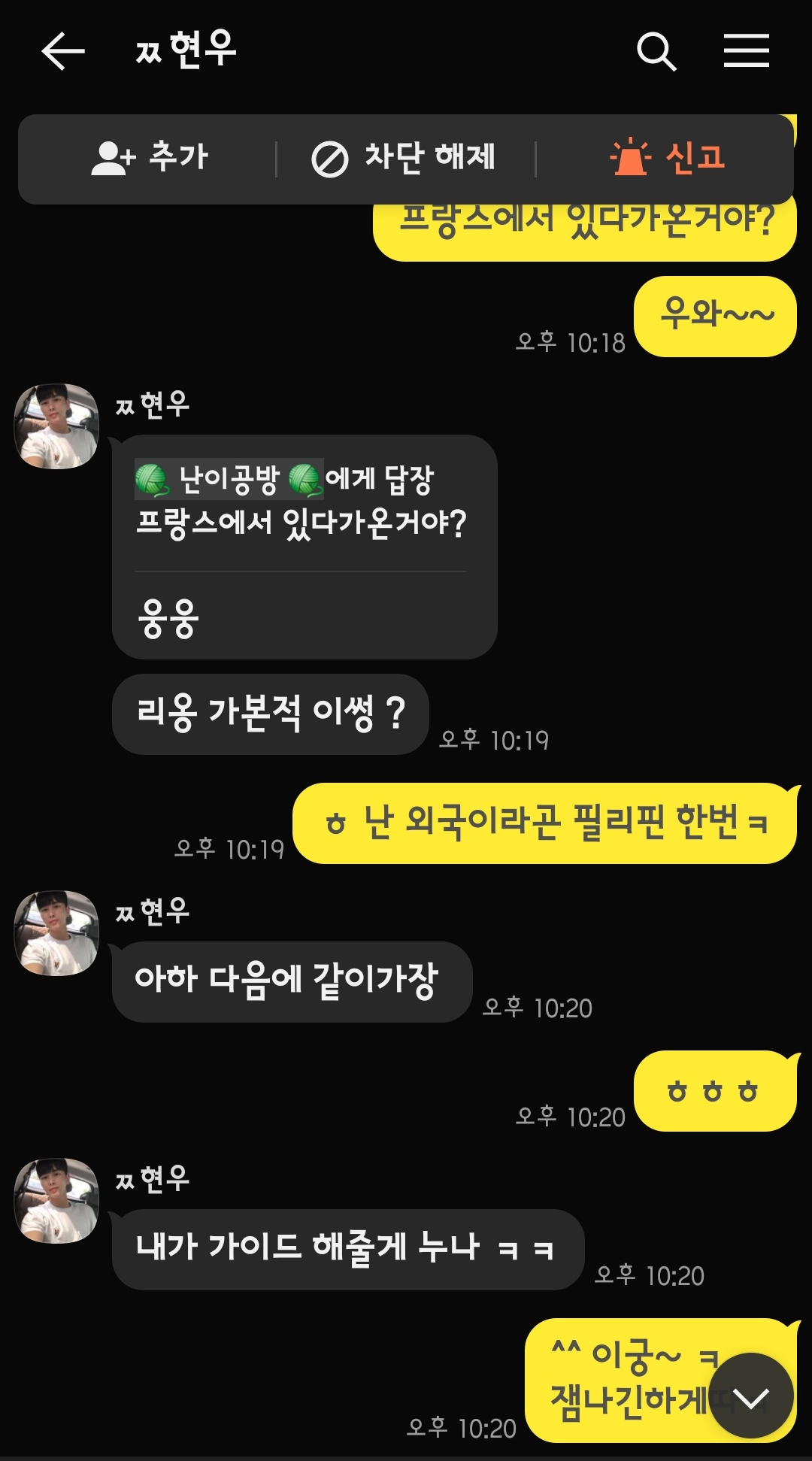This screenshot has width=812, height=1461.
Task: Go back using the top-left arrow
Action: (63, 51)
